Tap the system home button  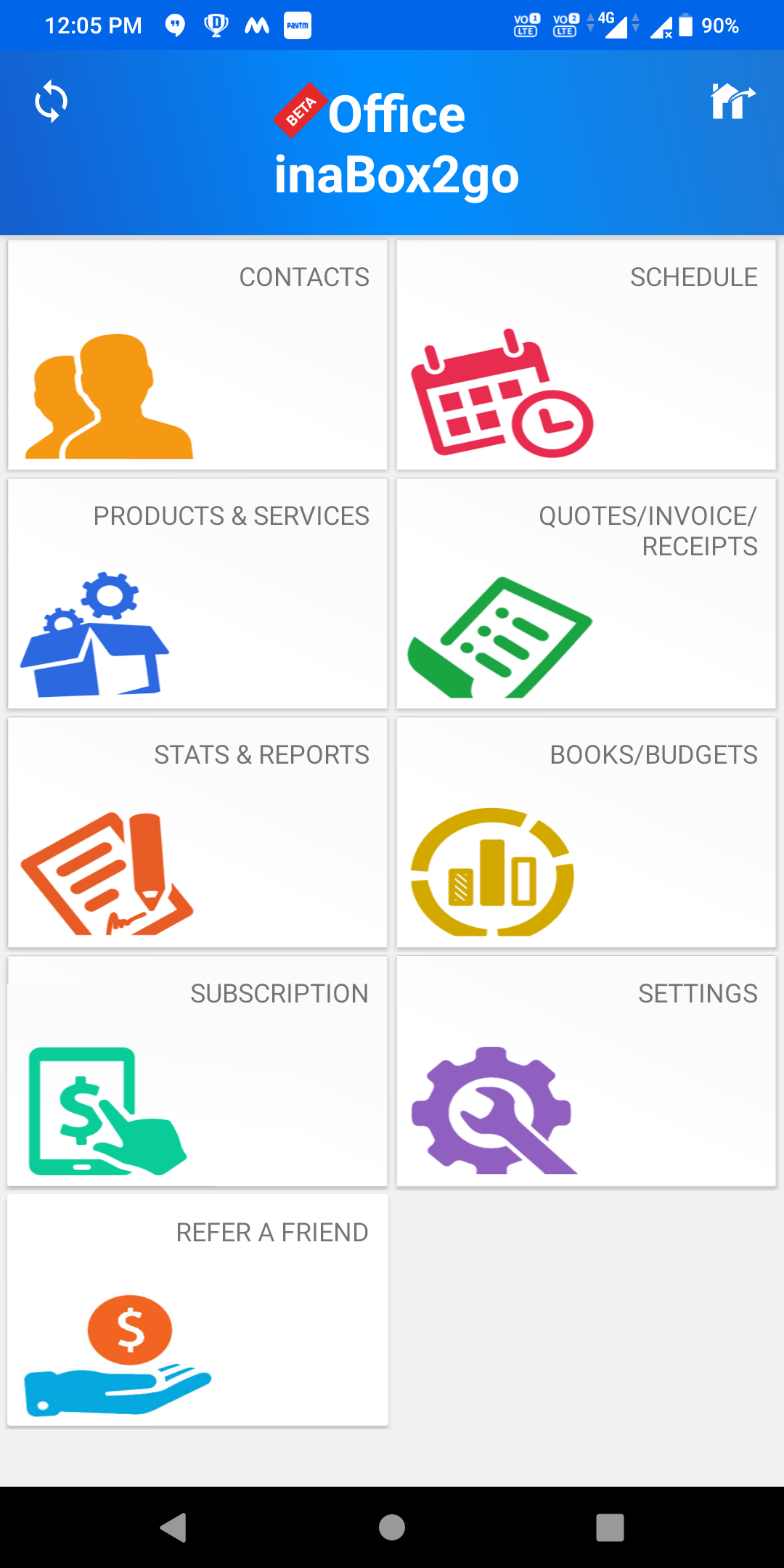coord(392,1527)
